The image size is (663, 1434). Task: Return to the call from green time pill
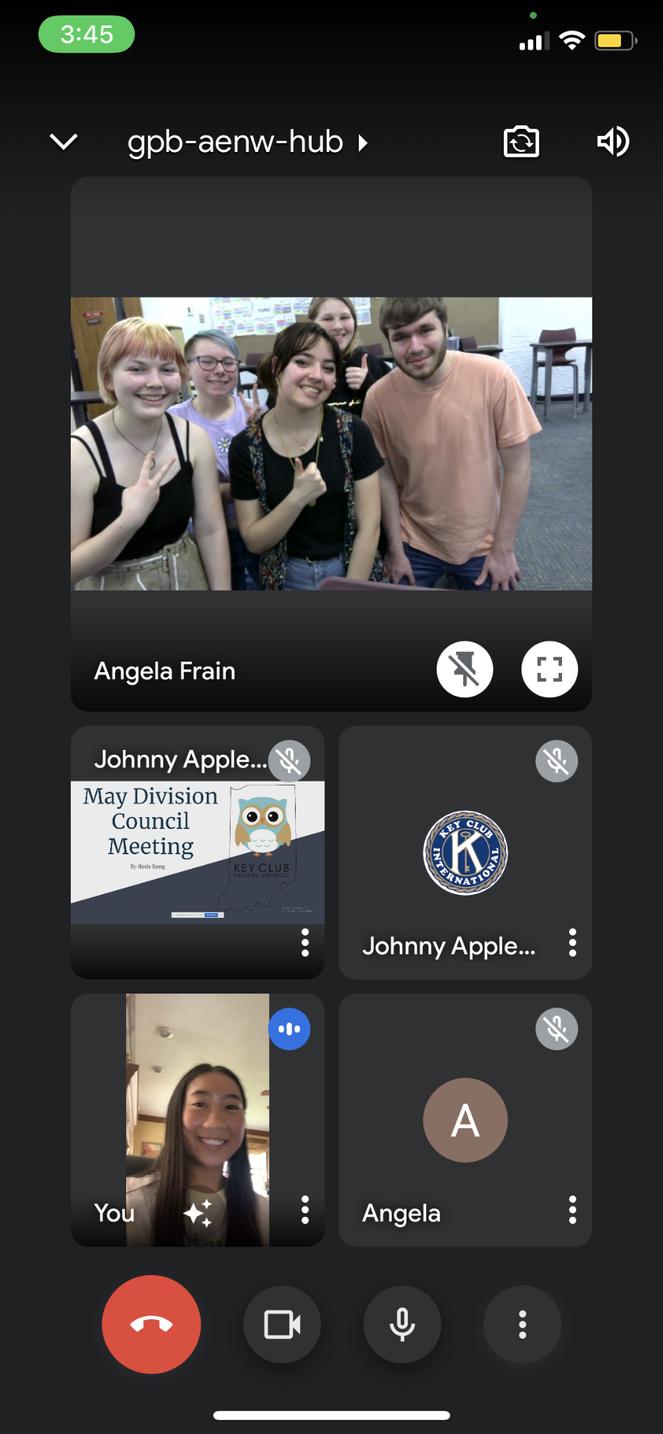[86, 35]
